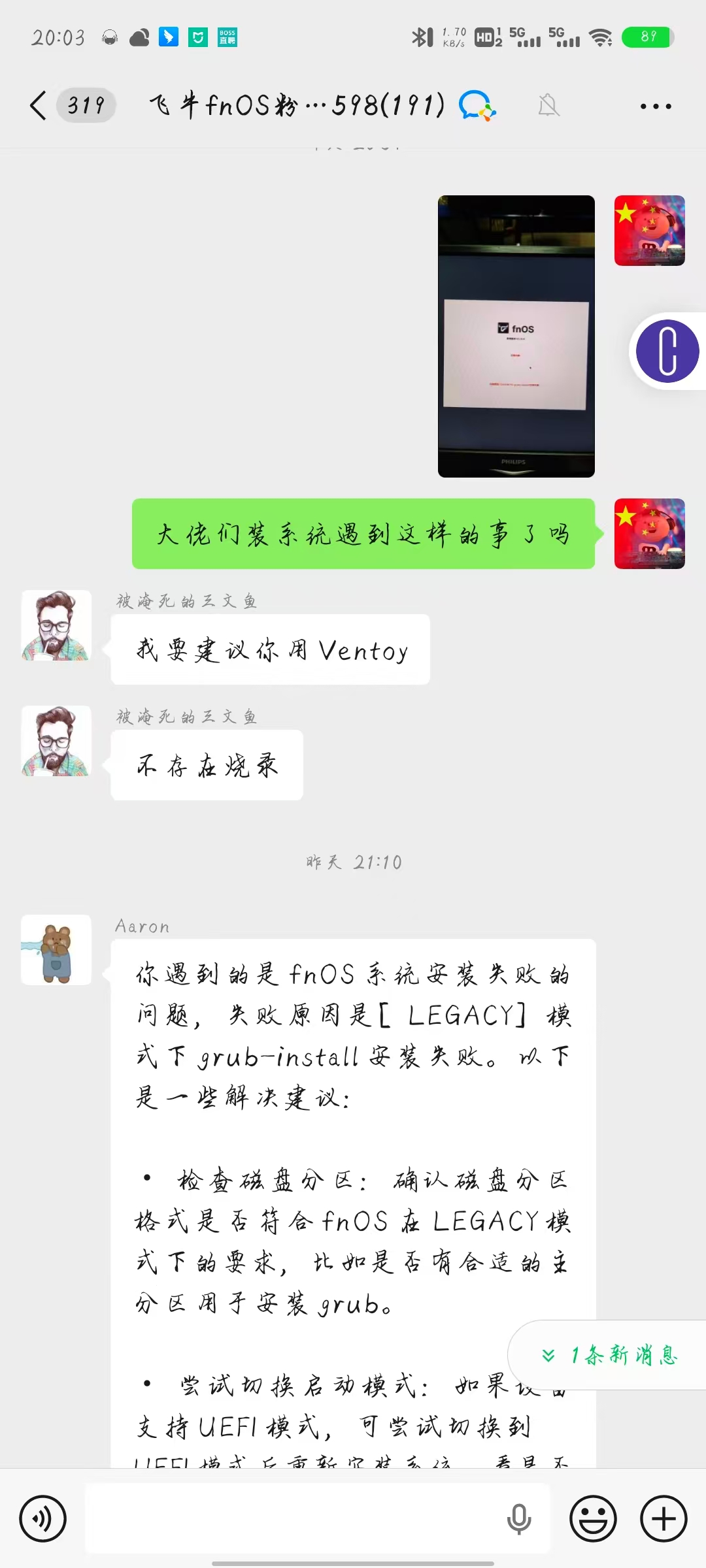This screenshot has width=706, height=1568.
Task: Go back to the chat list
Action: pyautogui.click(x=39, y=105)
